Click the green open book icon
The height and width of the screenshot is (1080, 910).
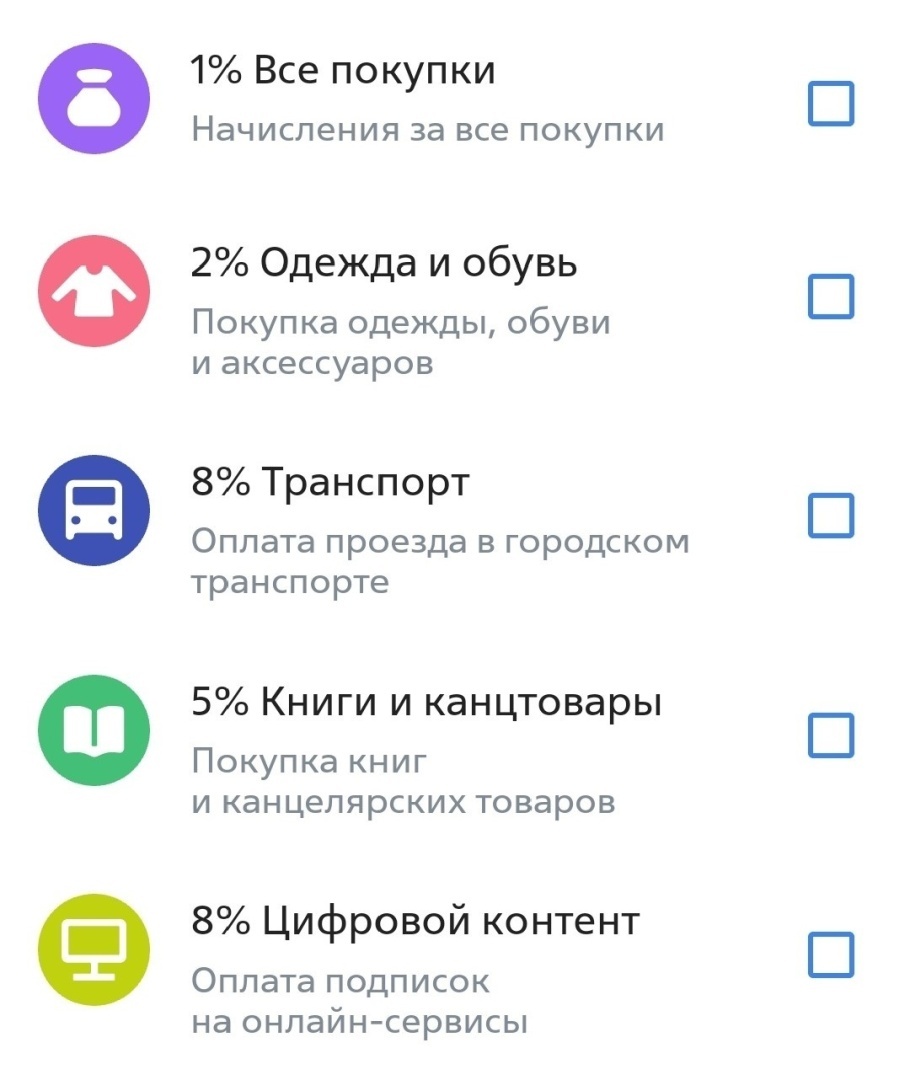coord(93,729)
